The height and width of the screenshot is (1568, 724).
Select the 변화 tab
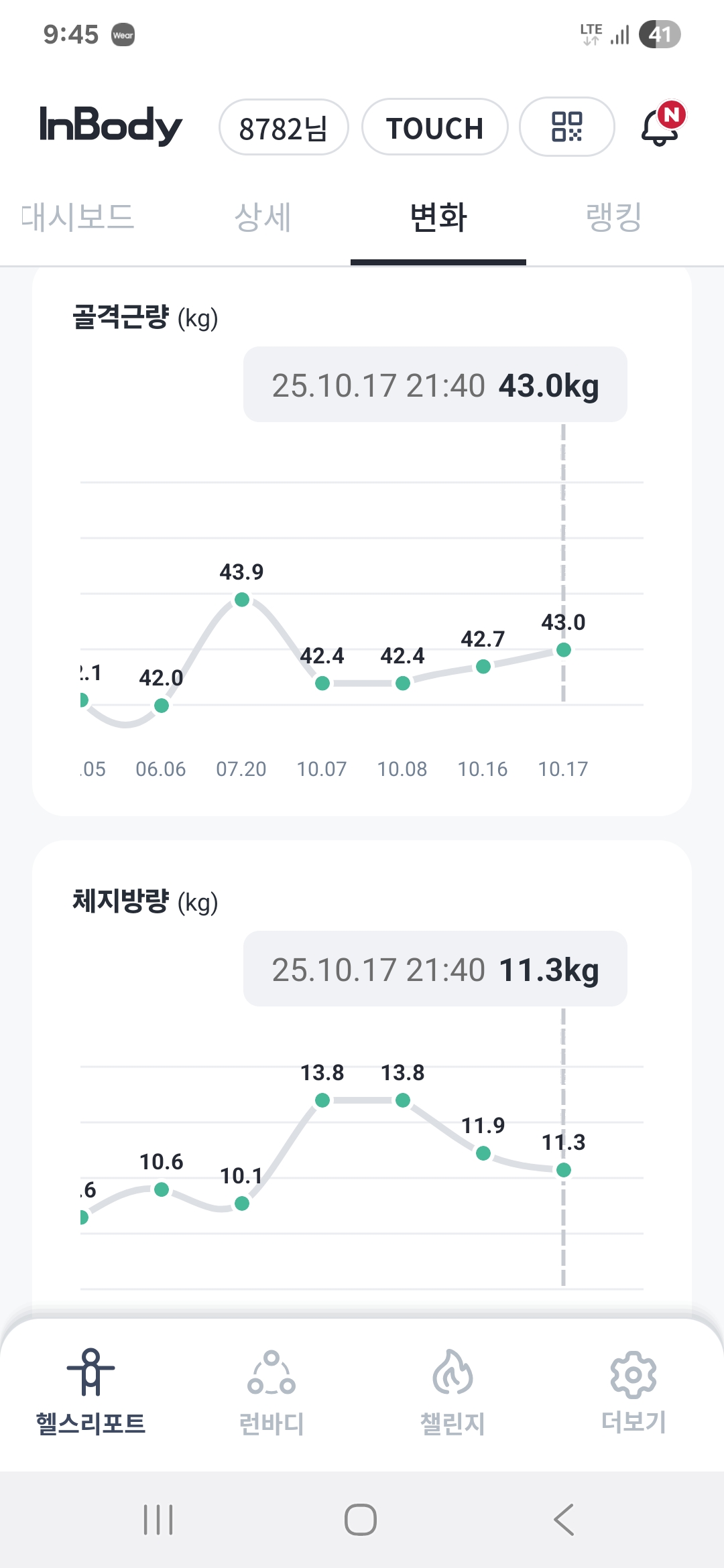pos(438,217)
